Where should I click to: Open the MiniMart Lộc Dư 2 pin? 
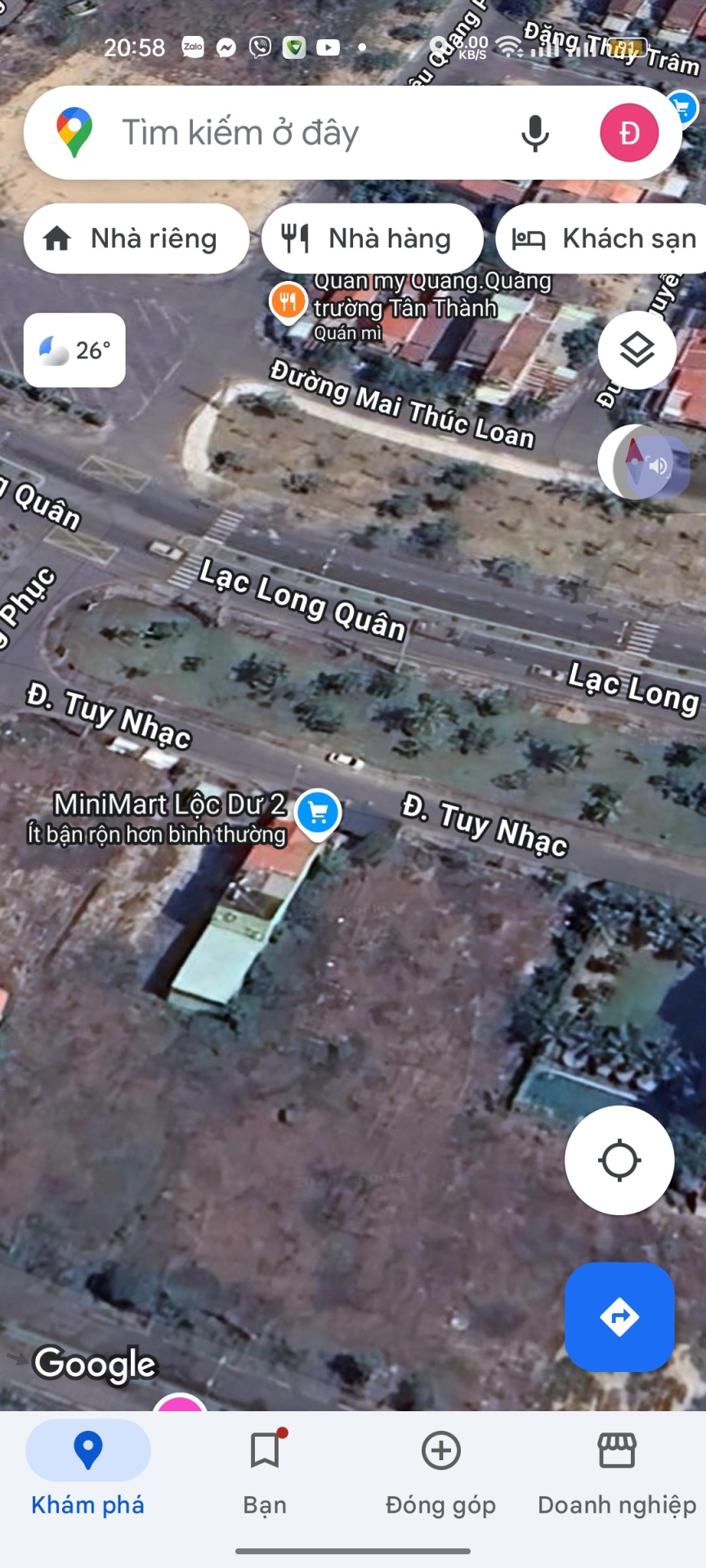click(318, 813)
